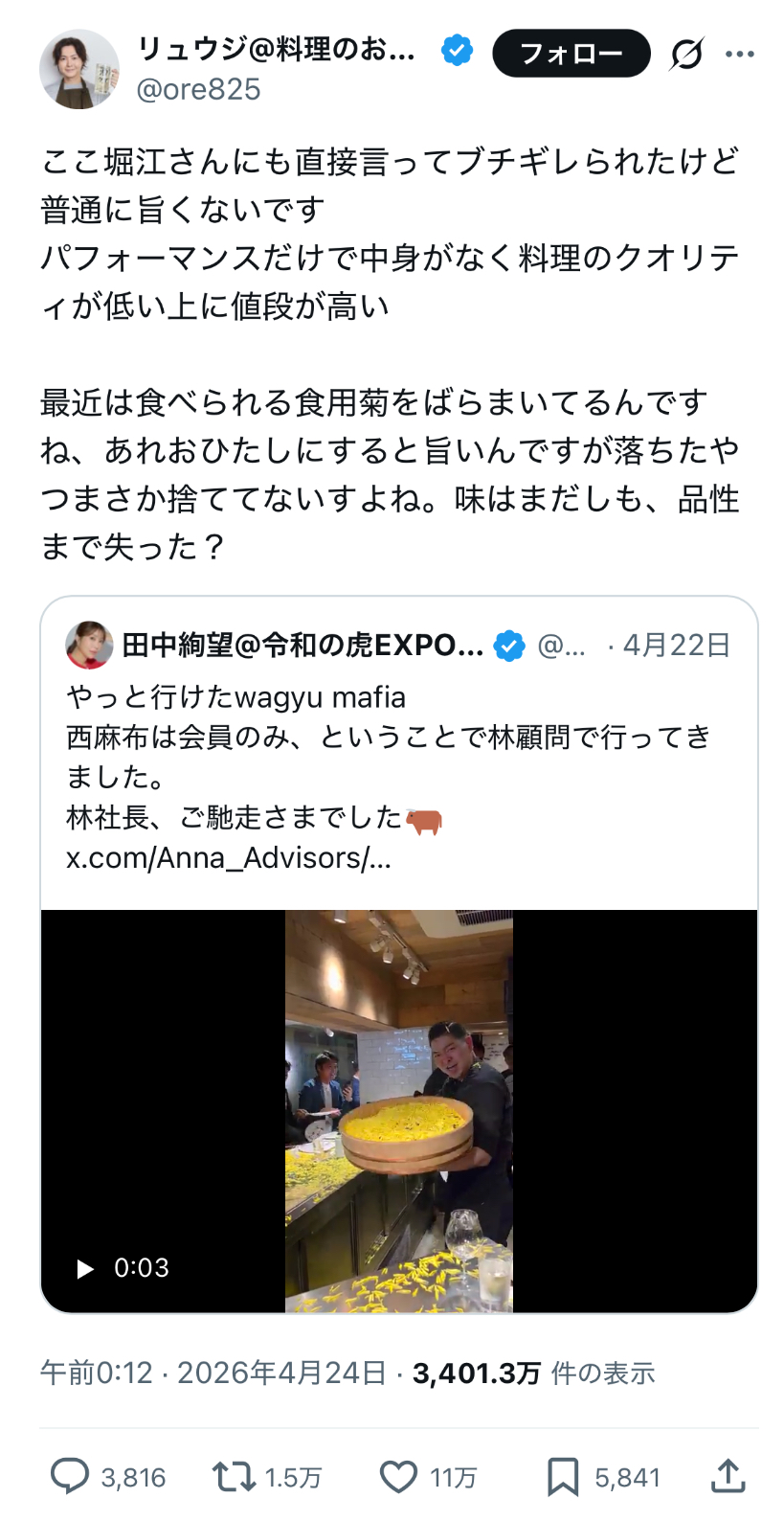
Task: Open the three-dot overflow menu
Action: point(740,54)
